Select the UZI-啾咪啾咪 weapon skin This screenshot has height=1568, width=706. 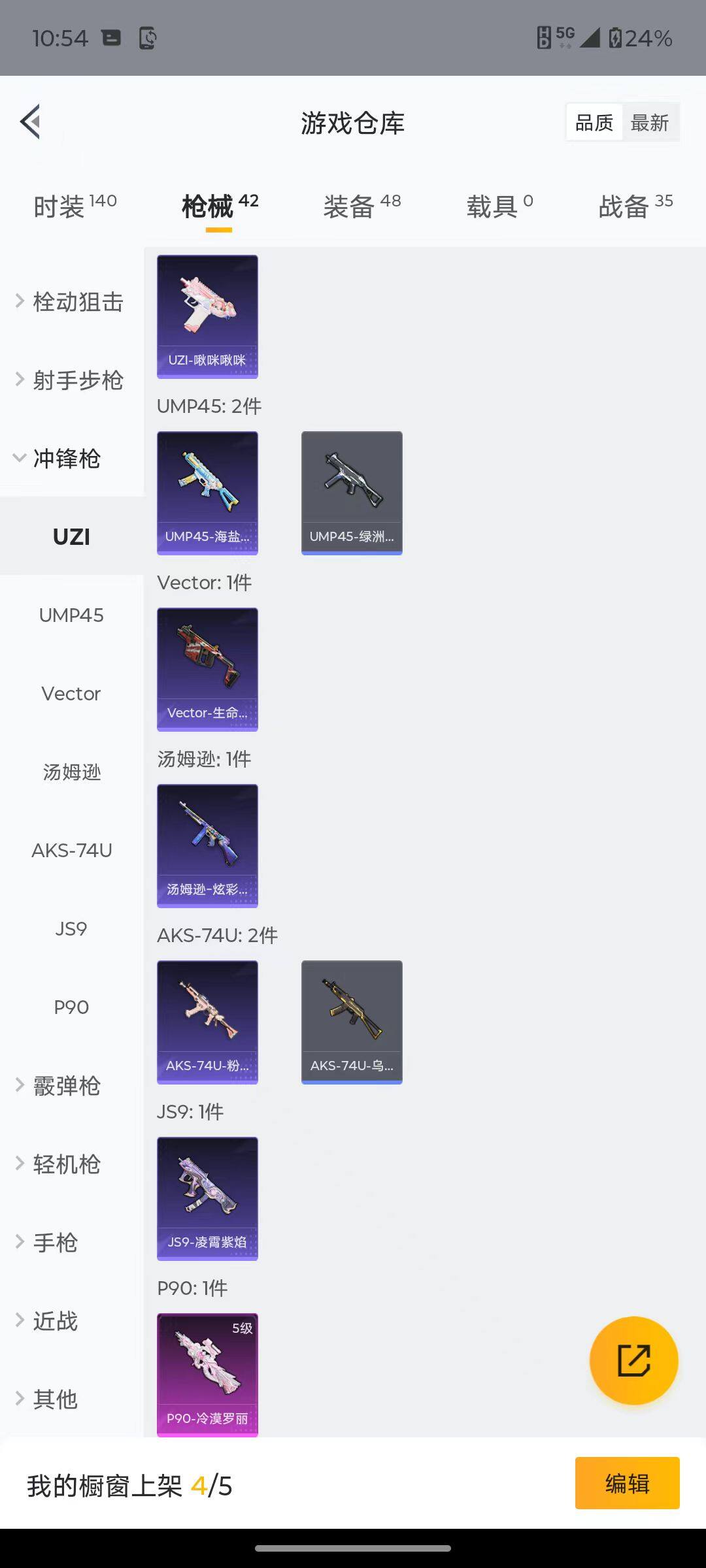coord(207,316)
